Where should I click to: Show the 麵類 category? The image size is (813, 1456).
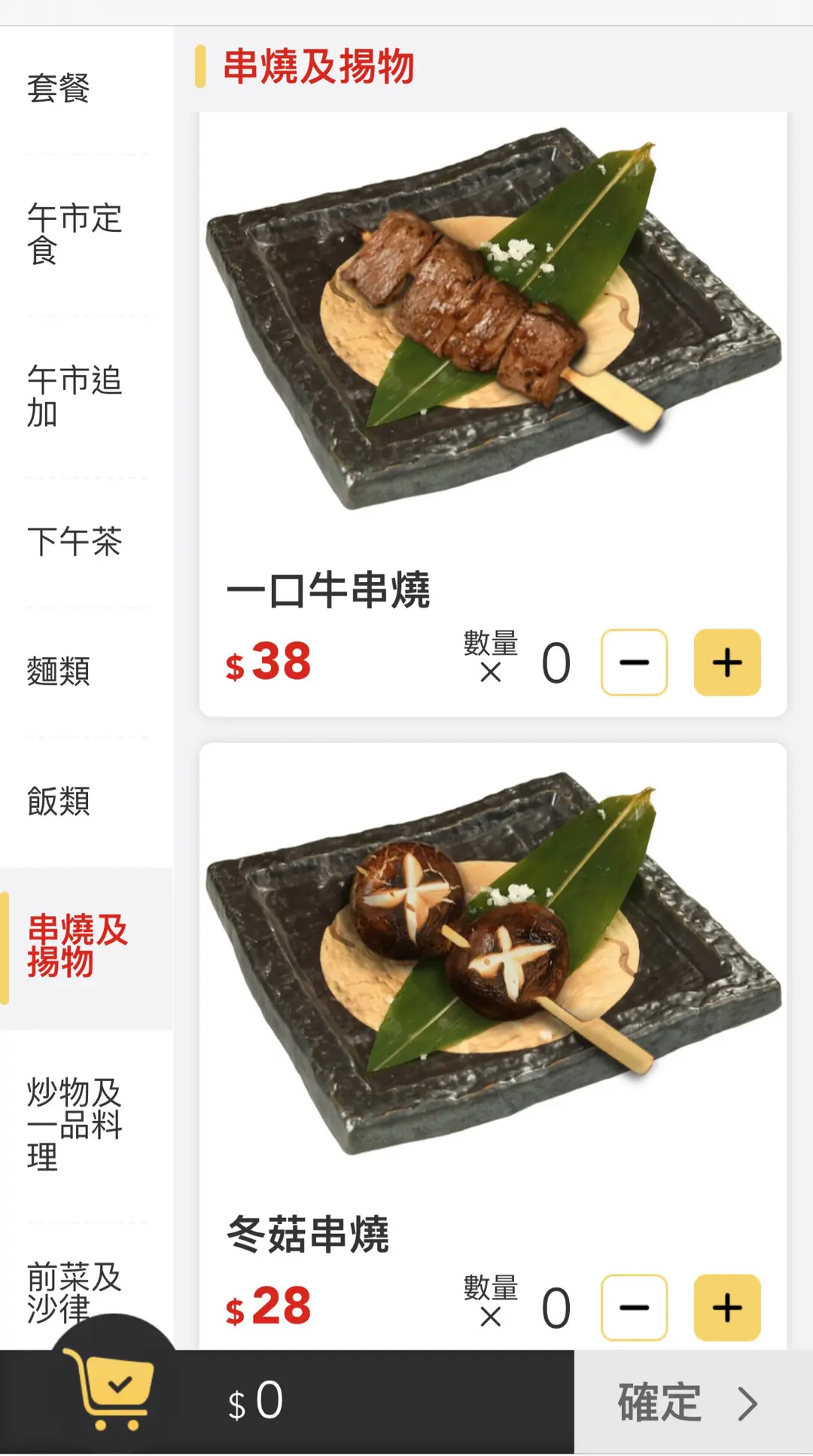point(59,671)
